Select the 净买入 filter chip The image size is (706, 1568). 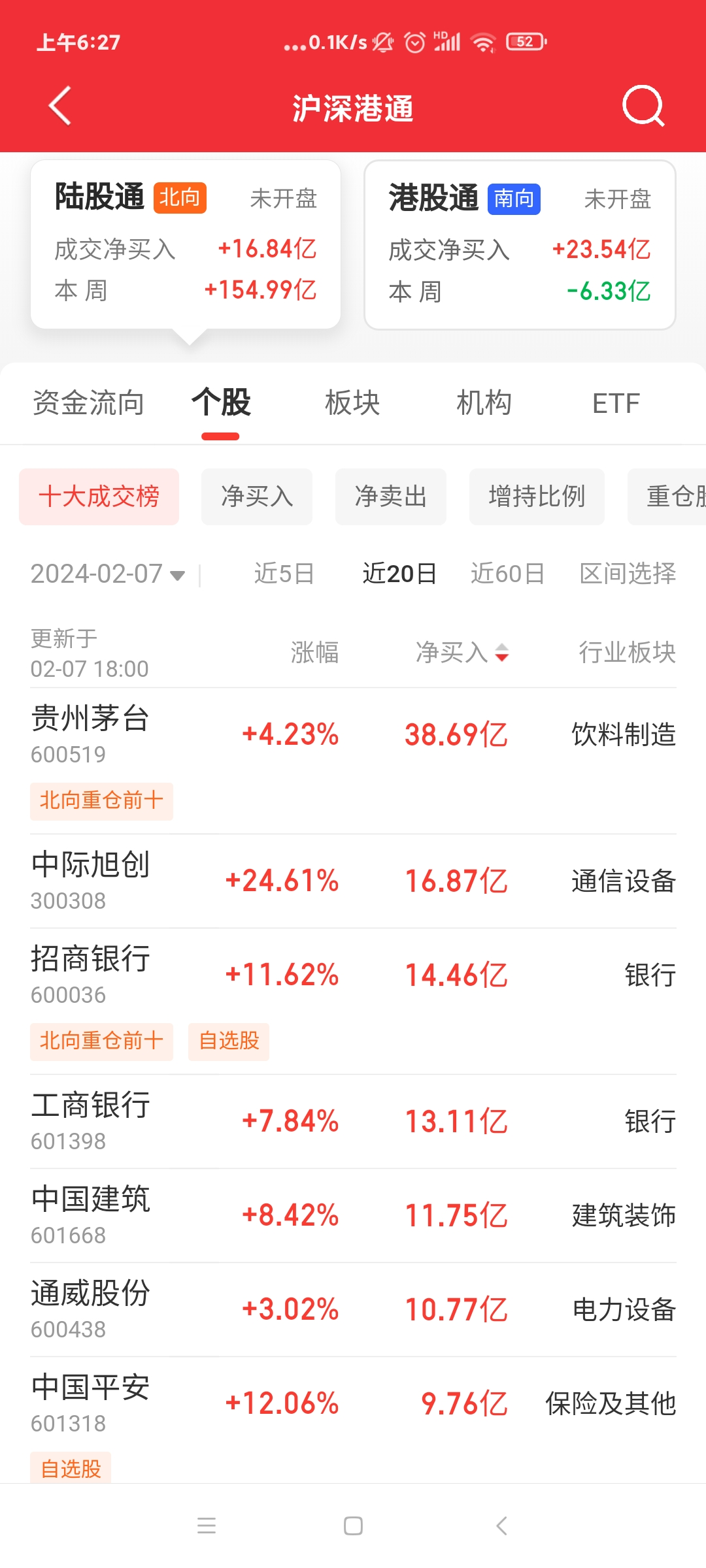tap(257, 497)
